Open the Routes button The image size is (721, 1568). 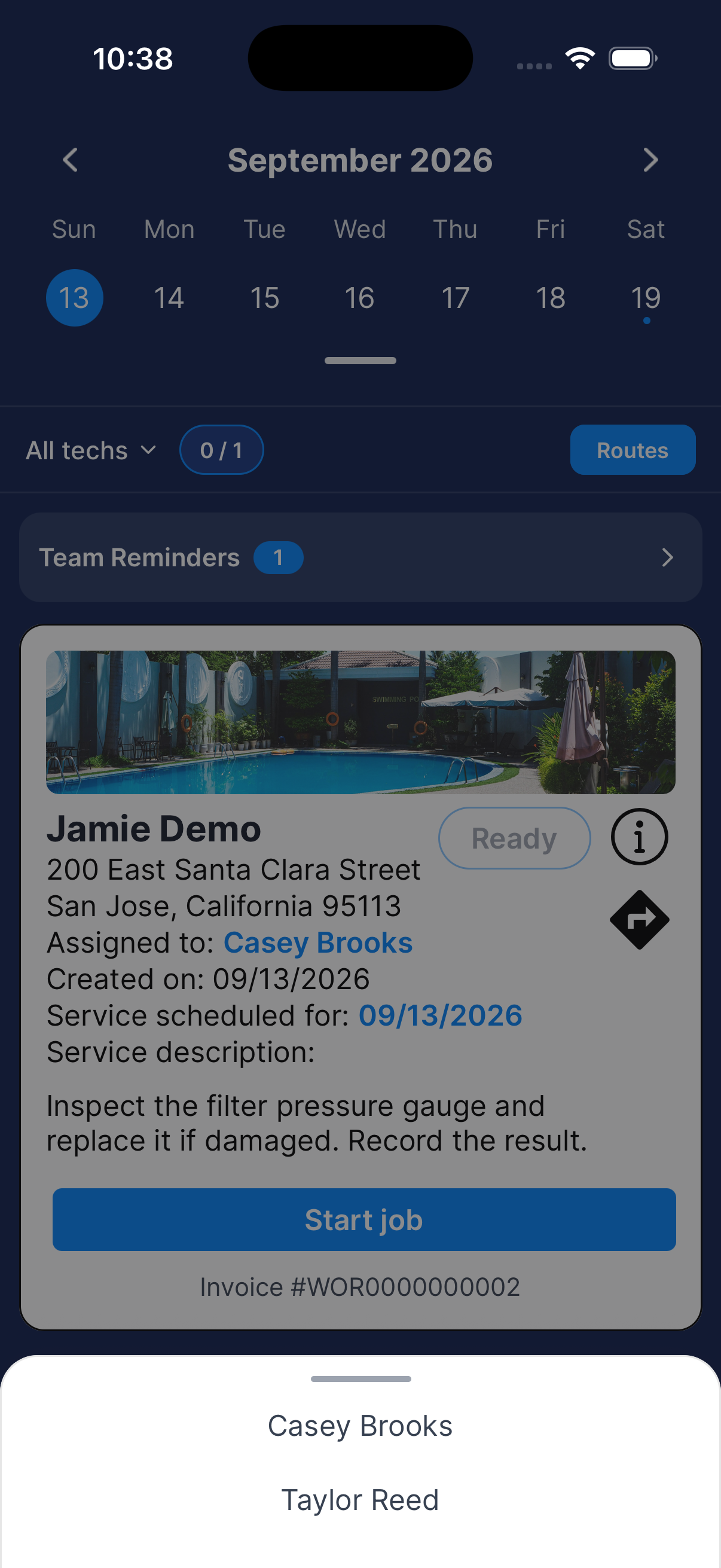(x=632, y=450)
